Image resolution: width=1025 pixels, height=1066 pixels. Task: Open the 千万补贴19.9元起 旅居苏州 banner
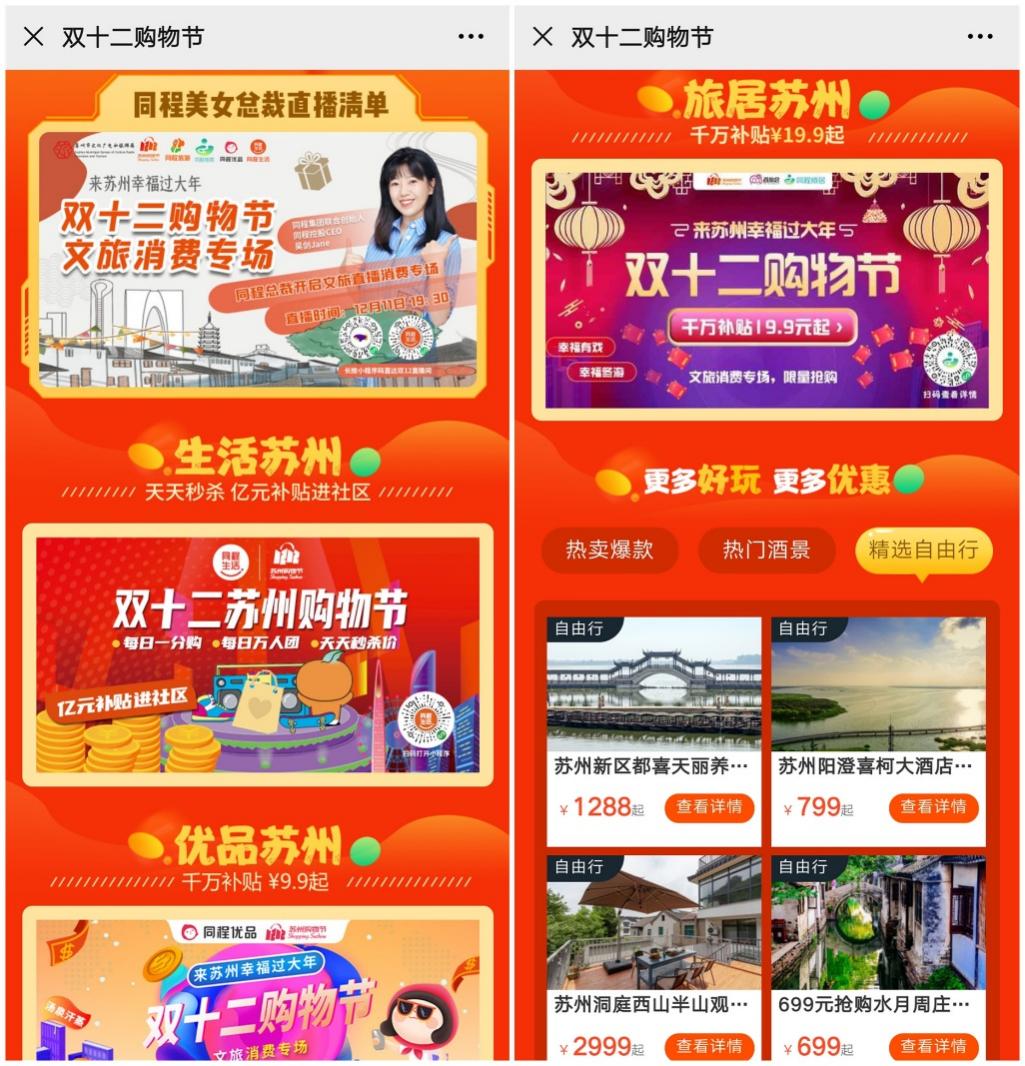click(766, 290)
